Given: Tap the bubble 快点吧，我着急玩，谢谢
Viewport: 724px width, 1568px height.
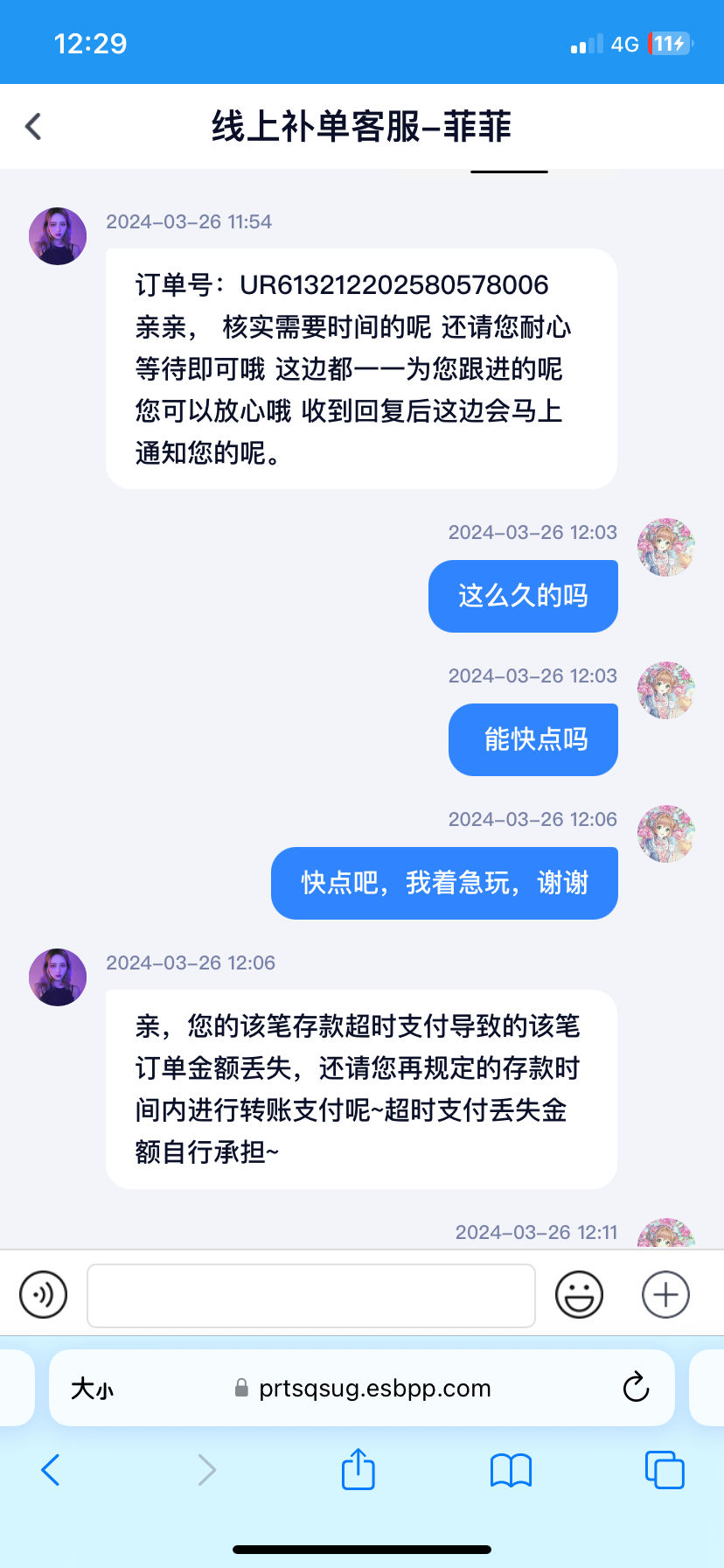Looking at the screenshot, I should (x=444, y=882).
